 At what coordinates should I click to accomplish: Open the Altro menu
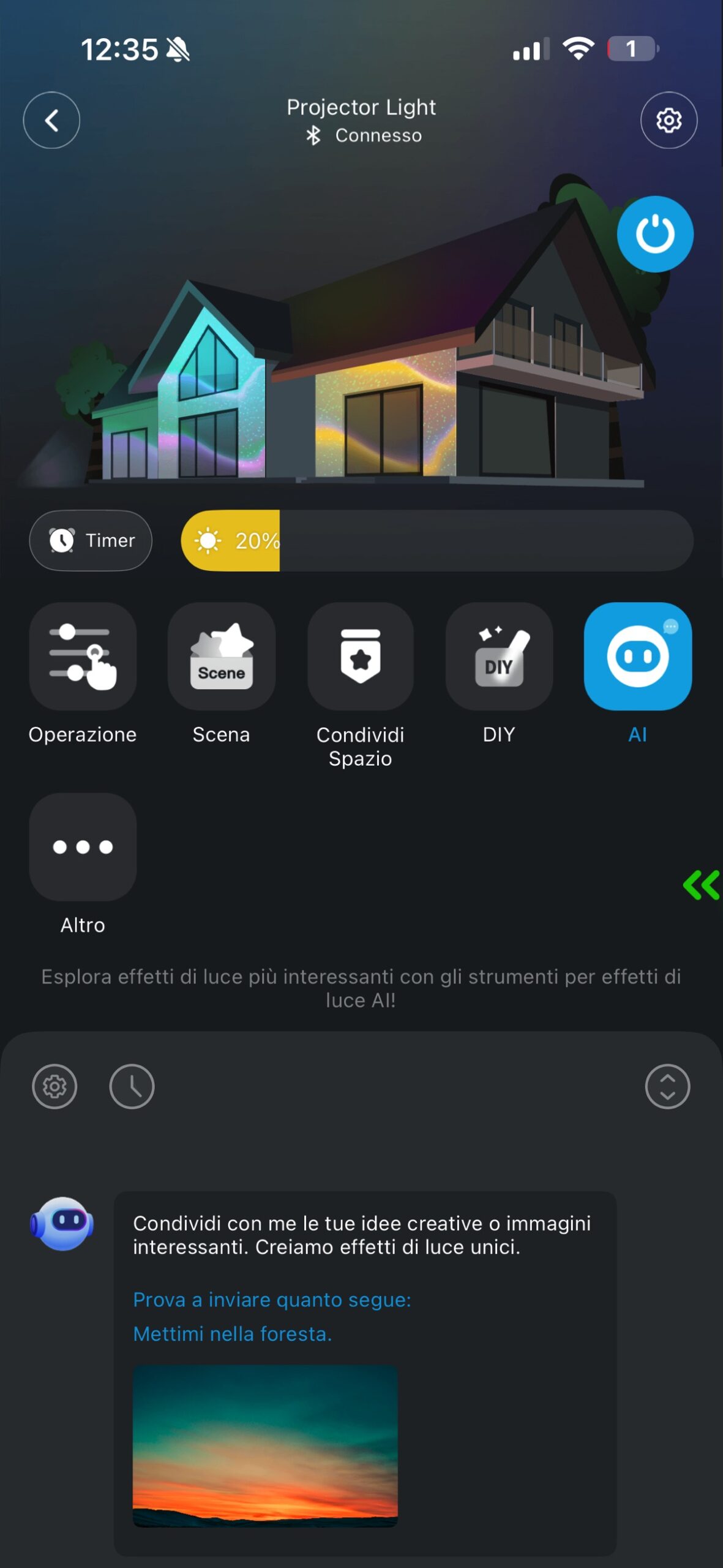(x=83, y=847)
